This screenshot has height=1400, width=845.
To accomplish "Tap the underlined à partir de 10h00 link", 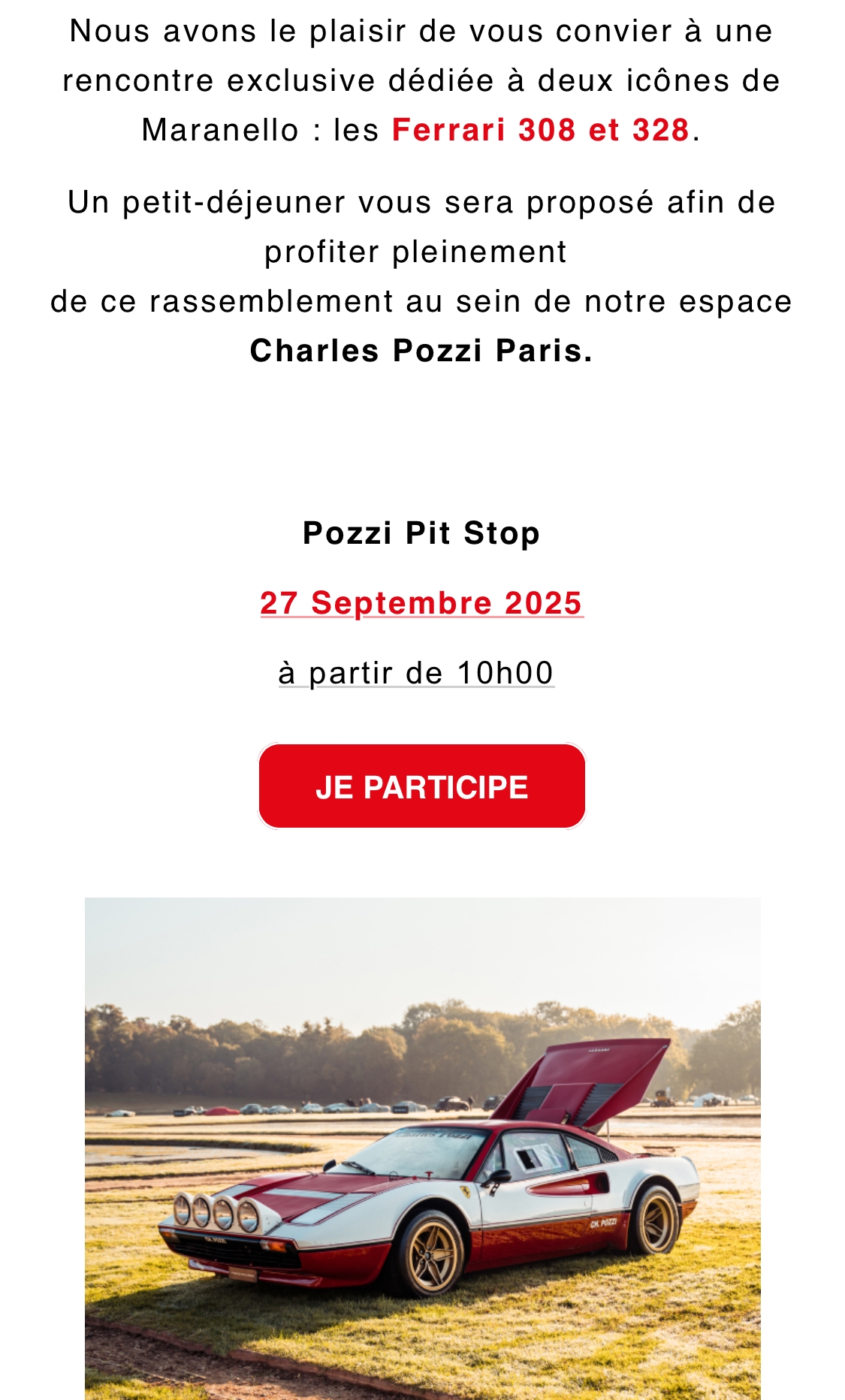I will (416, 673).
